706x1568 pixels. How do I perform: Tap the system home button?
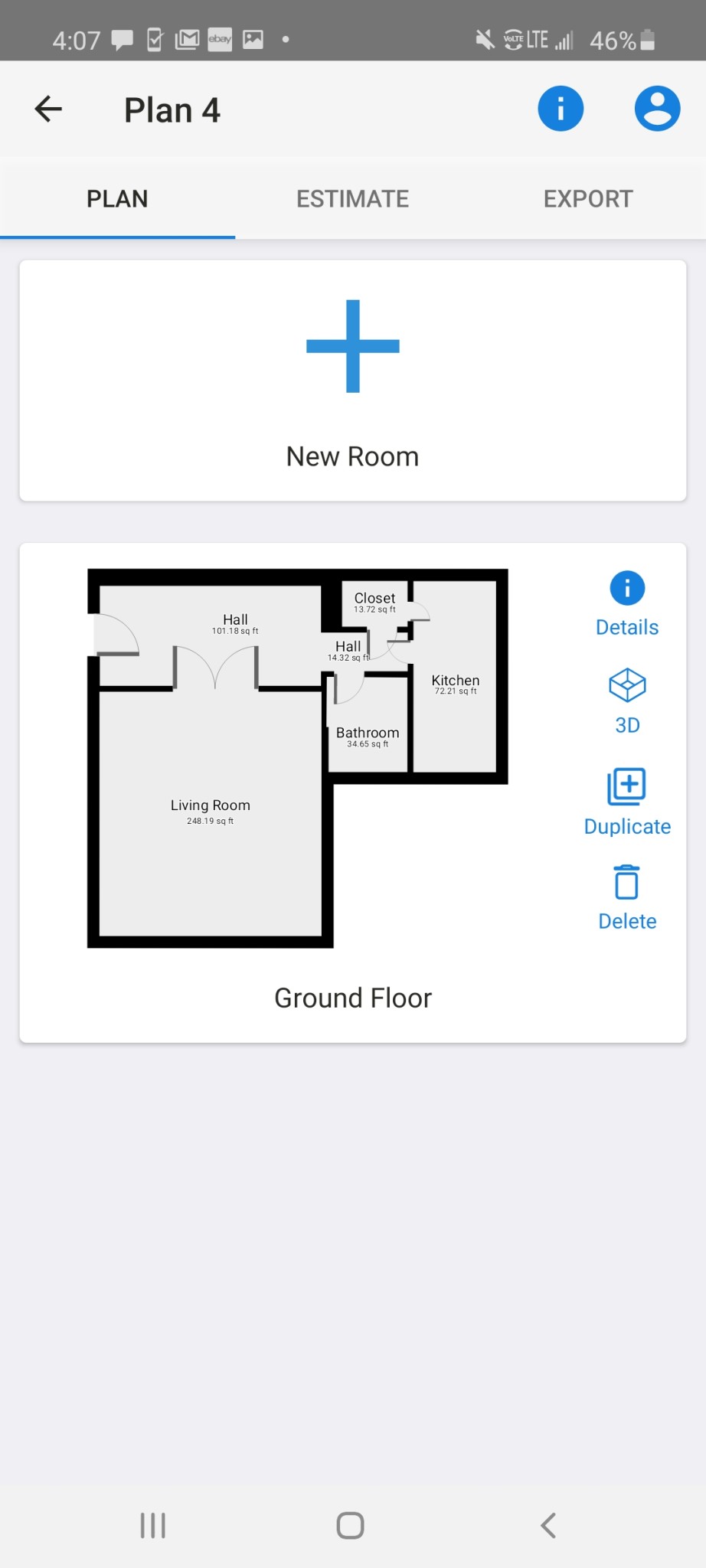(351, 1525)
